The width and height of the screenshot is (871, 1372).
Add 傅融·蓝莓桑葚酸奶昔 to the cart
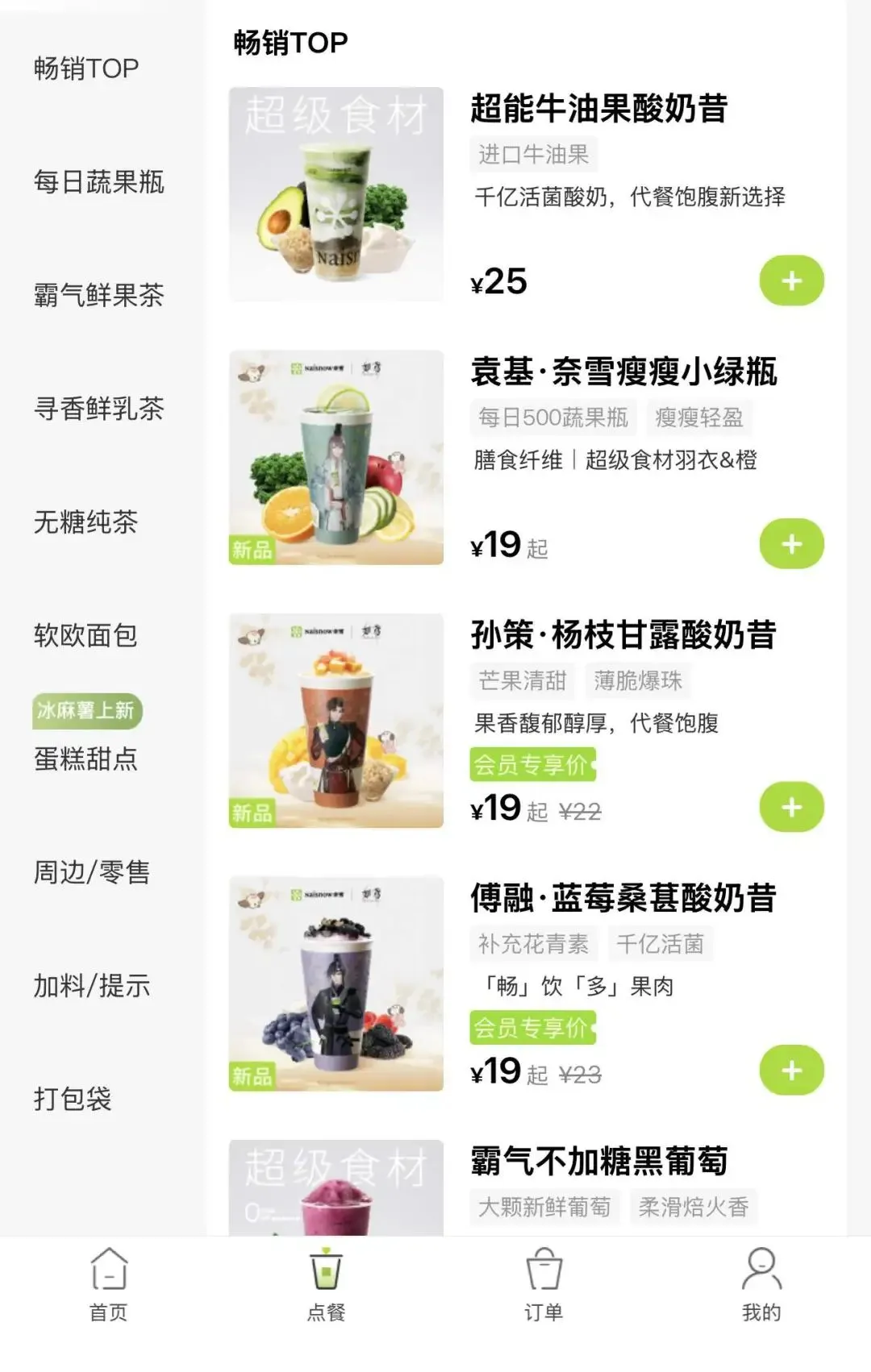[x=791, y=1071]
